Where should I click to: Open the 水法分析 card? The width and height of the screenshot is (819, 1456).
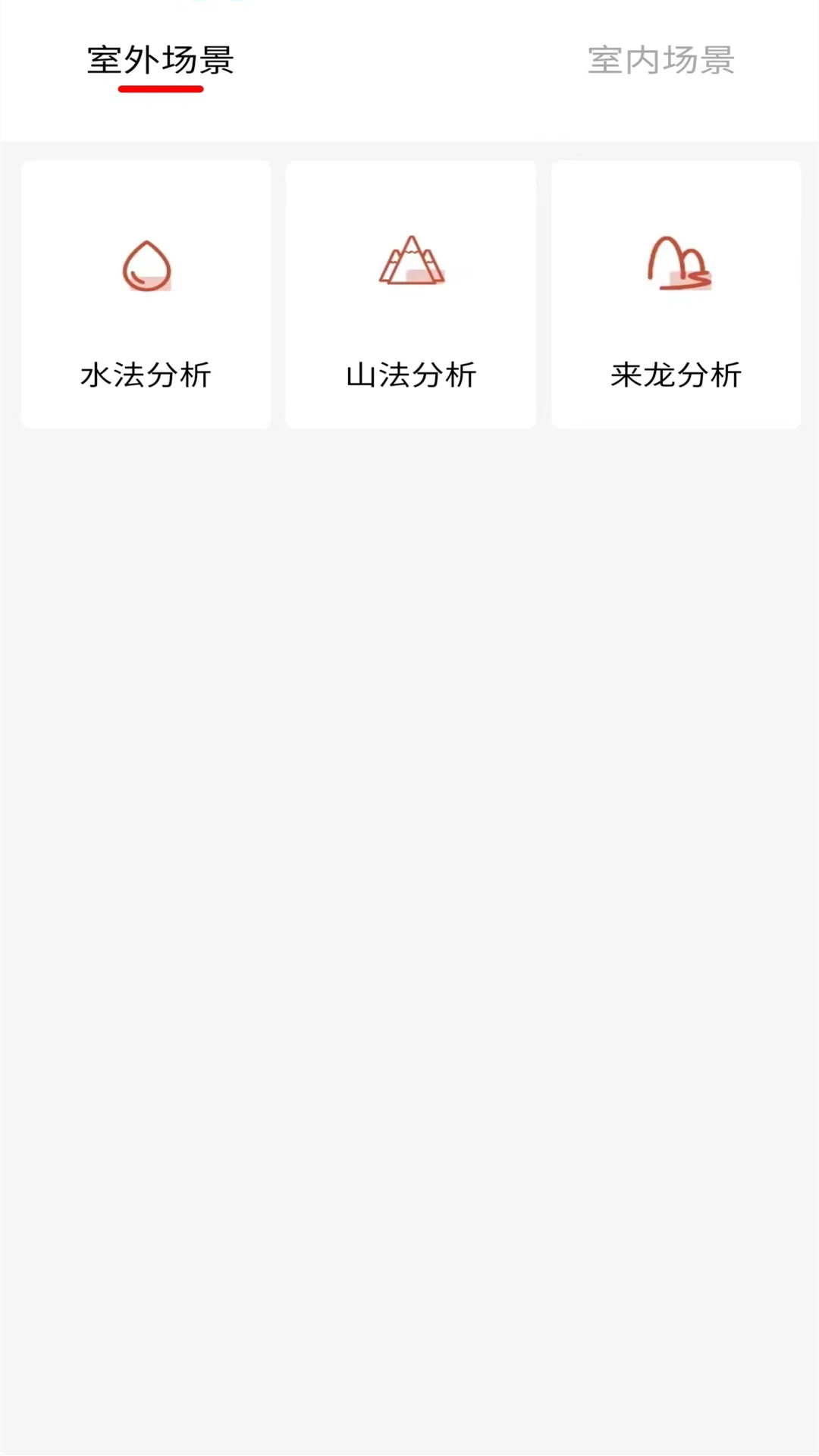click(x=146, y=294)
